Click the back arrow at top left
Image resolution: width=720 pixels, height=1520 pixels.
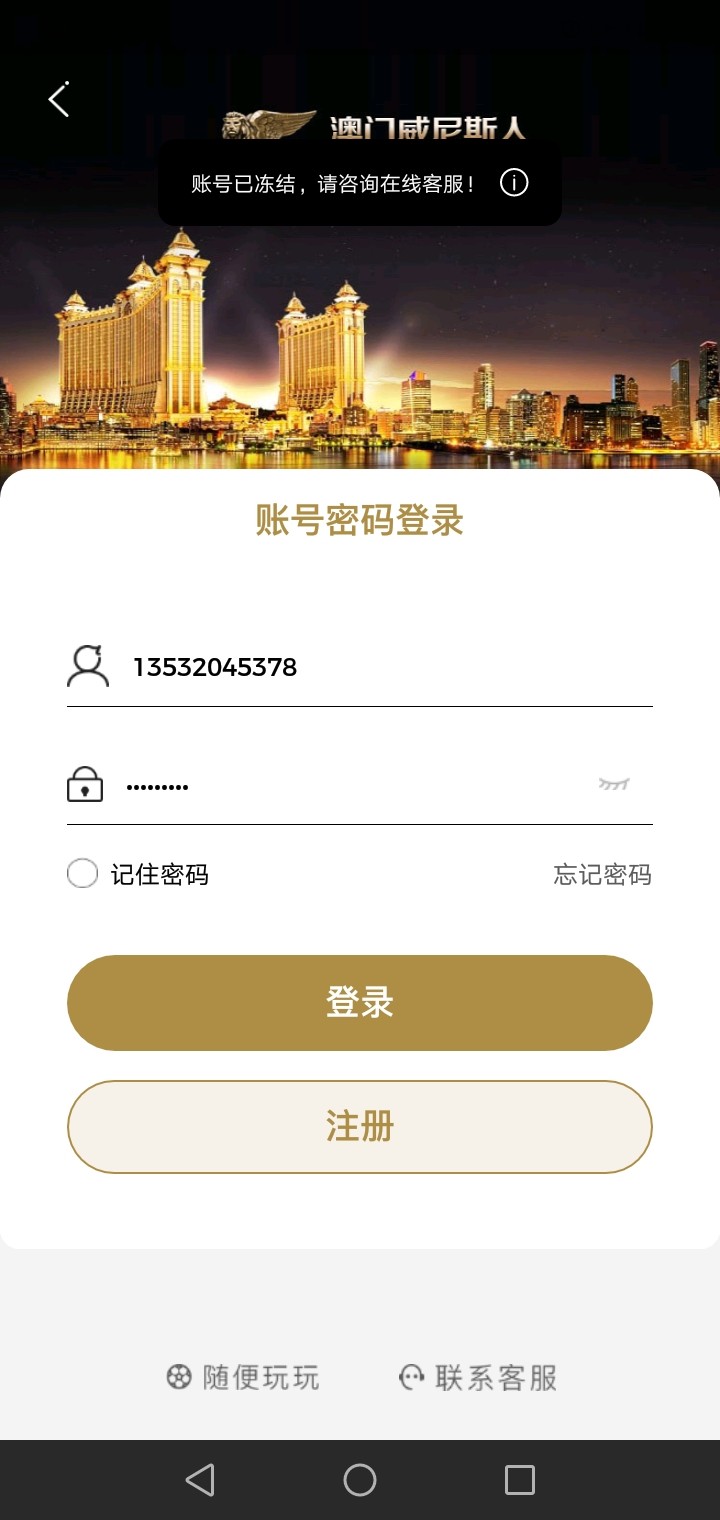coord(57,97)
